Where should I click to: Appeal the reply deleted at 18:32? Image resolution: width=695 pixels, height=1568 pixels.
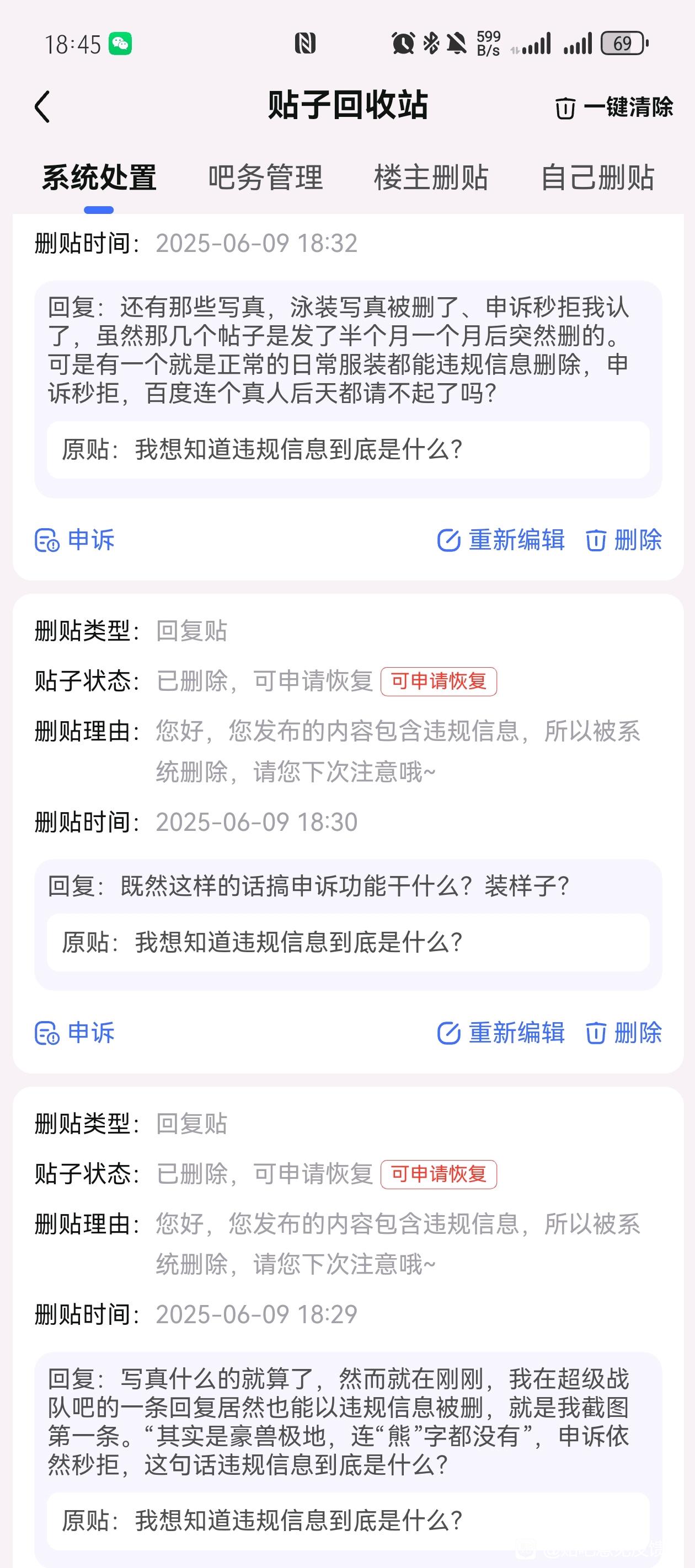pyautogui.click(x=75, y=540)
